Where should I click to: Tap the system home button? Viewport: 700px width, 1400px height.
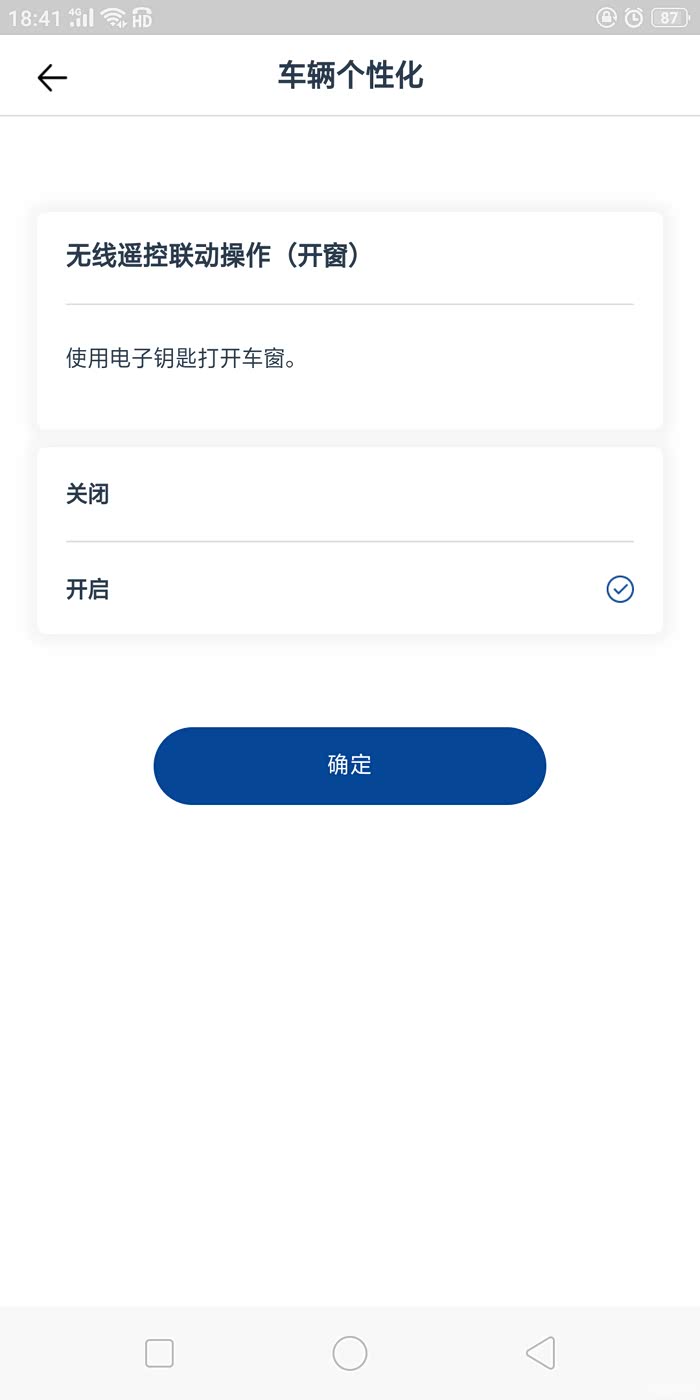(350, 1353)
